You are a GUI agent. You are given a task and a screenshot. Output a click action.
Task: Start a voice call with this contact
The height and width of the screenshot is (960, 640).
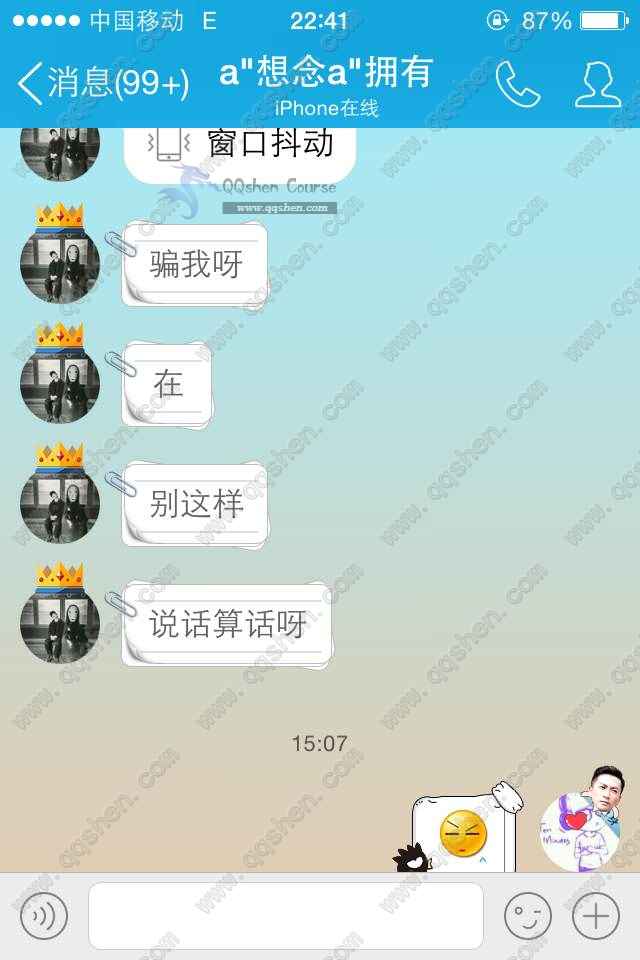517,85
